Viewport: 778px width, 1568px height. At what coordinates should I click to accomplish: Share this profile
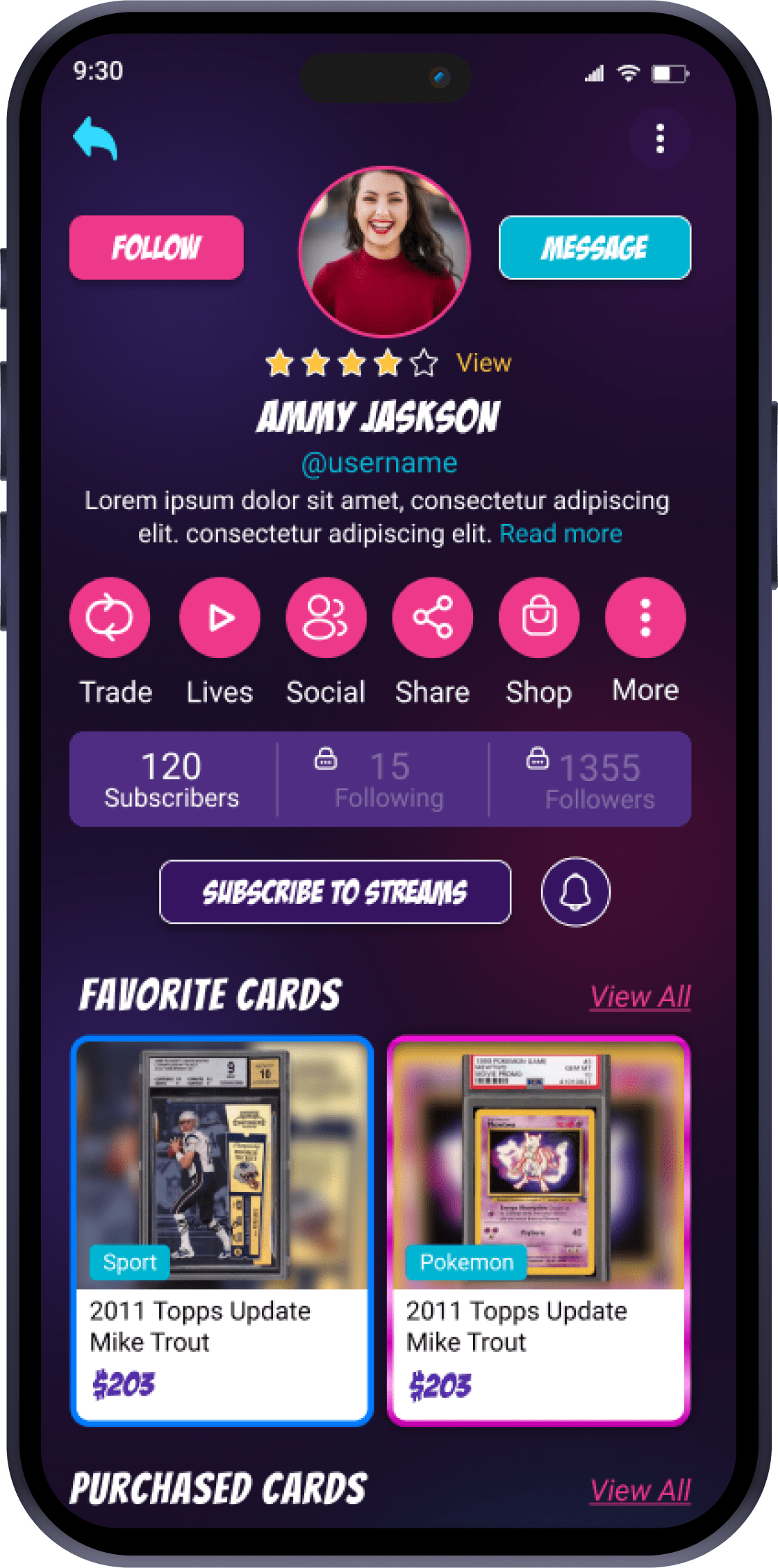click(432, 618)
